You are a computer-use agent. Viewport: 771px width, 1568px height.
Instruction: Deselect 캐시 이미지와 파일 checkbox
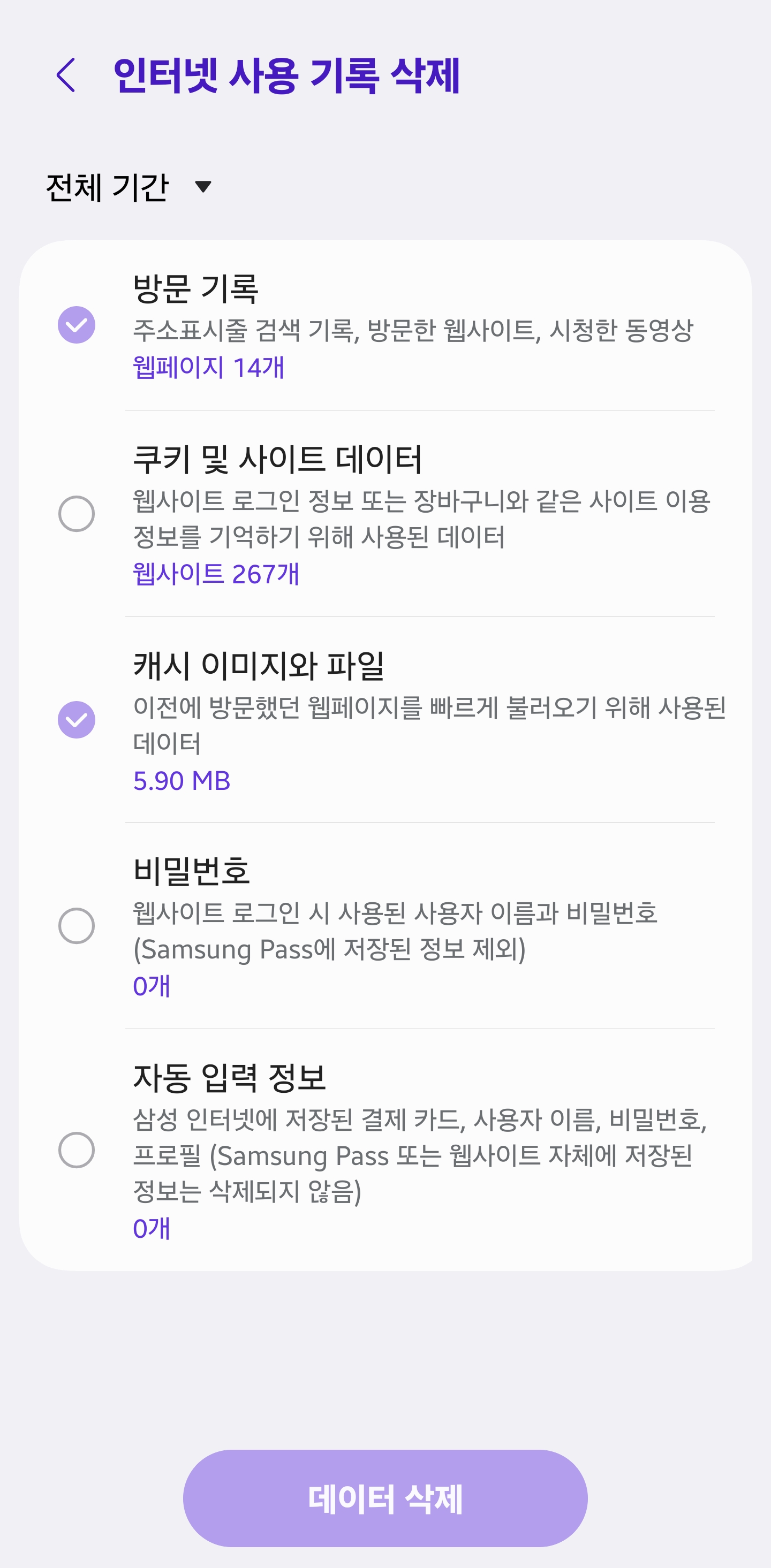pos(76,719)
